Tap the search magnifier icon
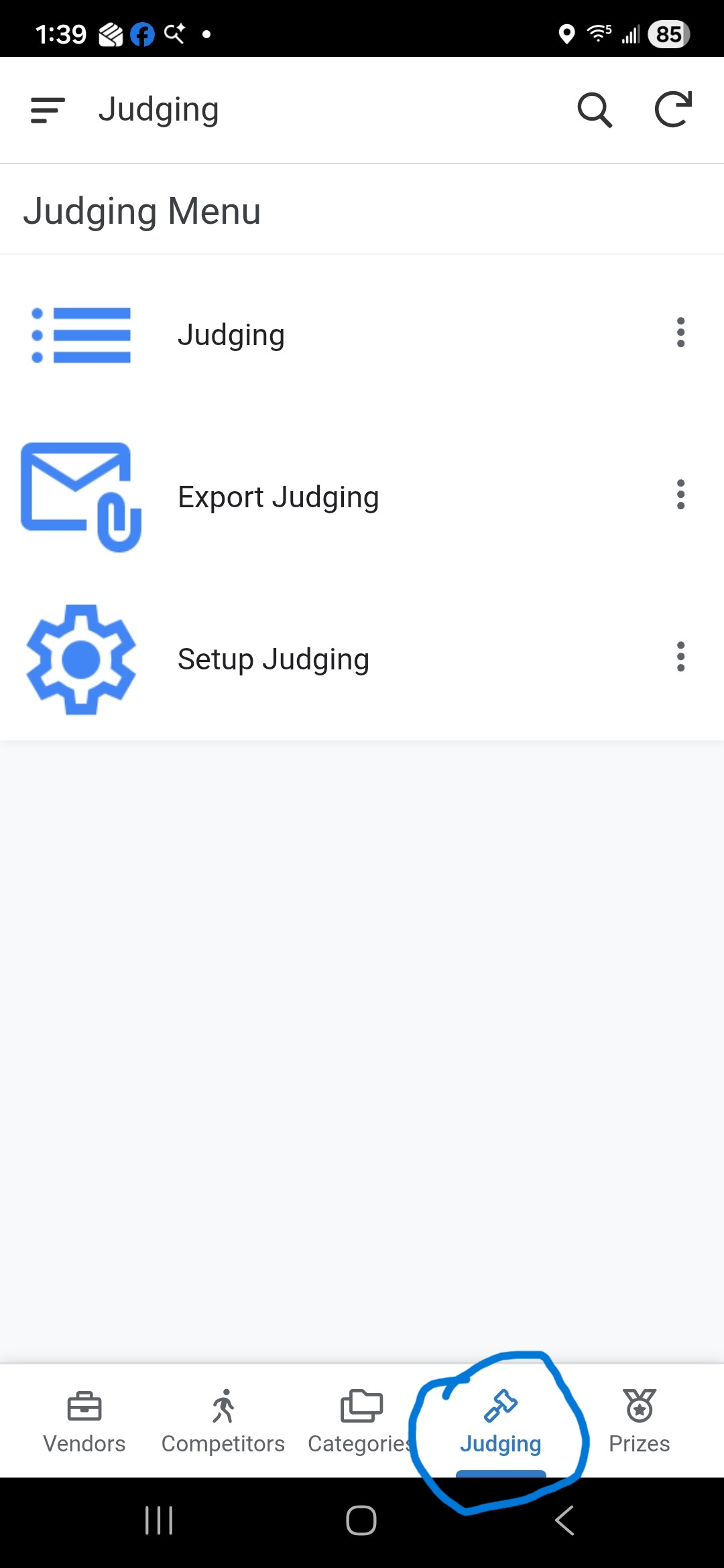The image size is (724, 1568). click(x=595, y=110)
